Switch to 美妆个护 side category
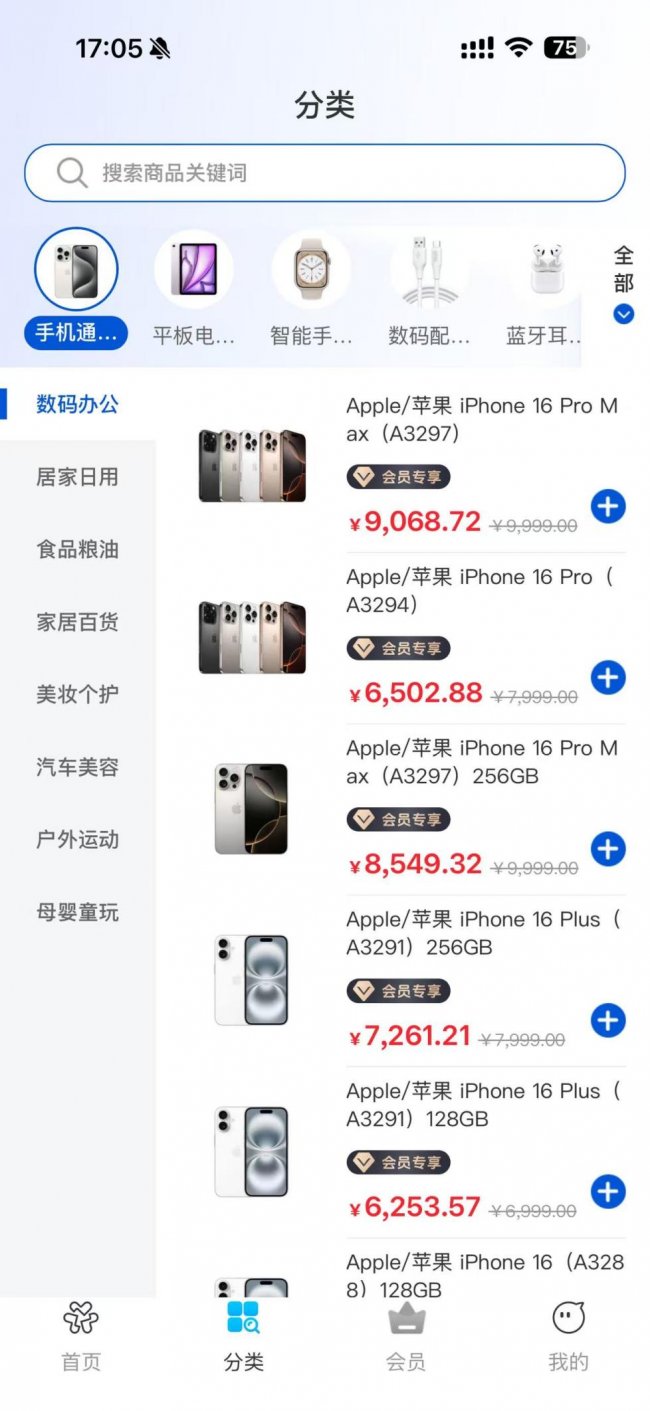The height and width of the screenshot is (1411, 650). pos(77,694)
